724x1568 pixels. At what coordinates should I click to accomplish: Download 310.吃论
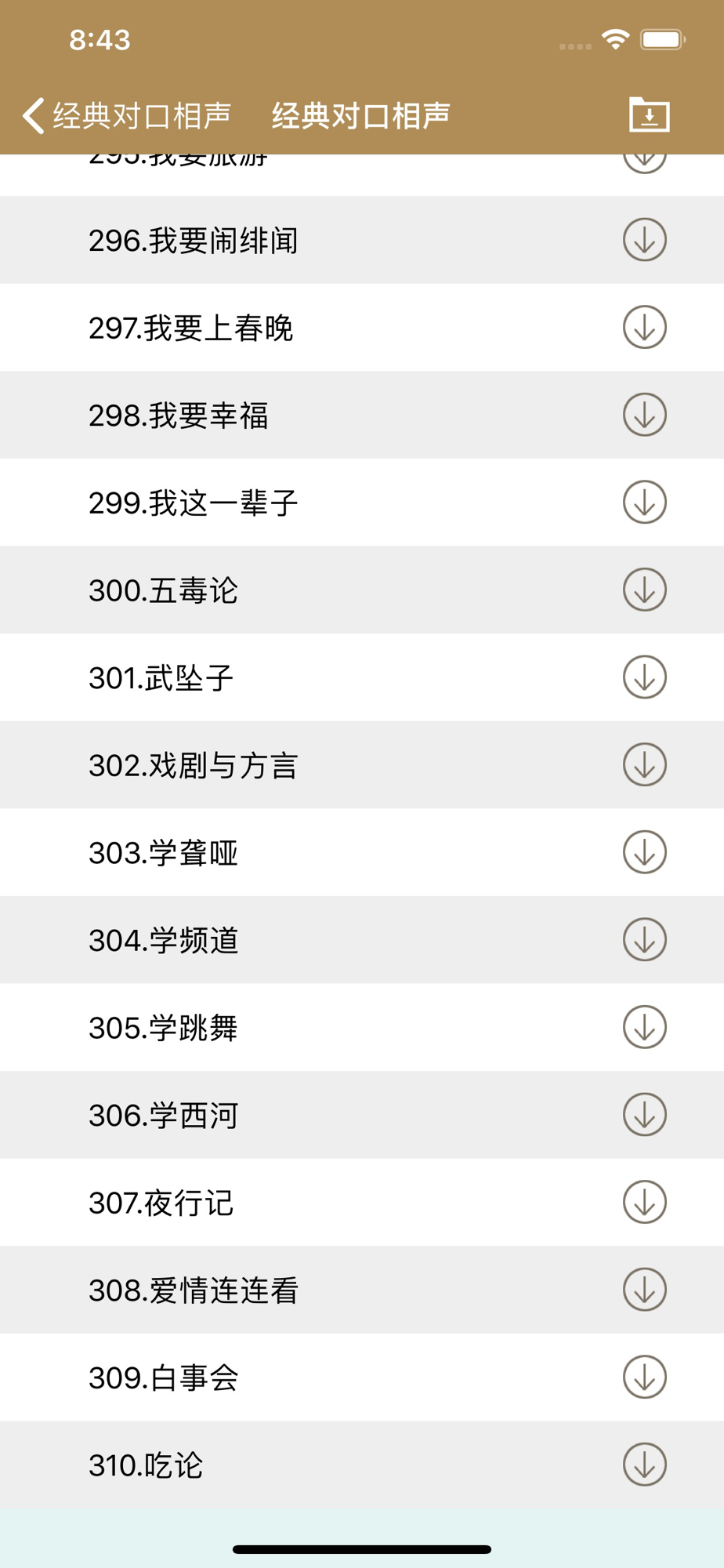pyautogui.click(x=644, y=1465)
